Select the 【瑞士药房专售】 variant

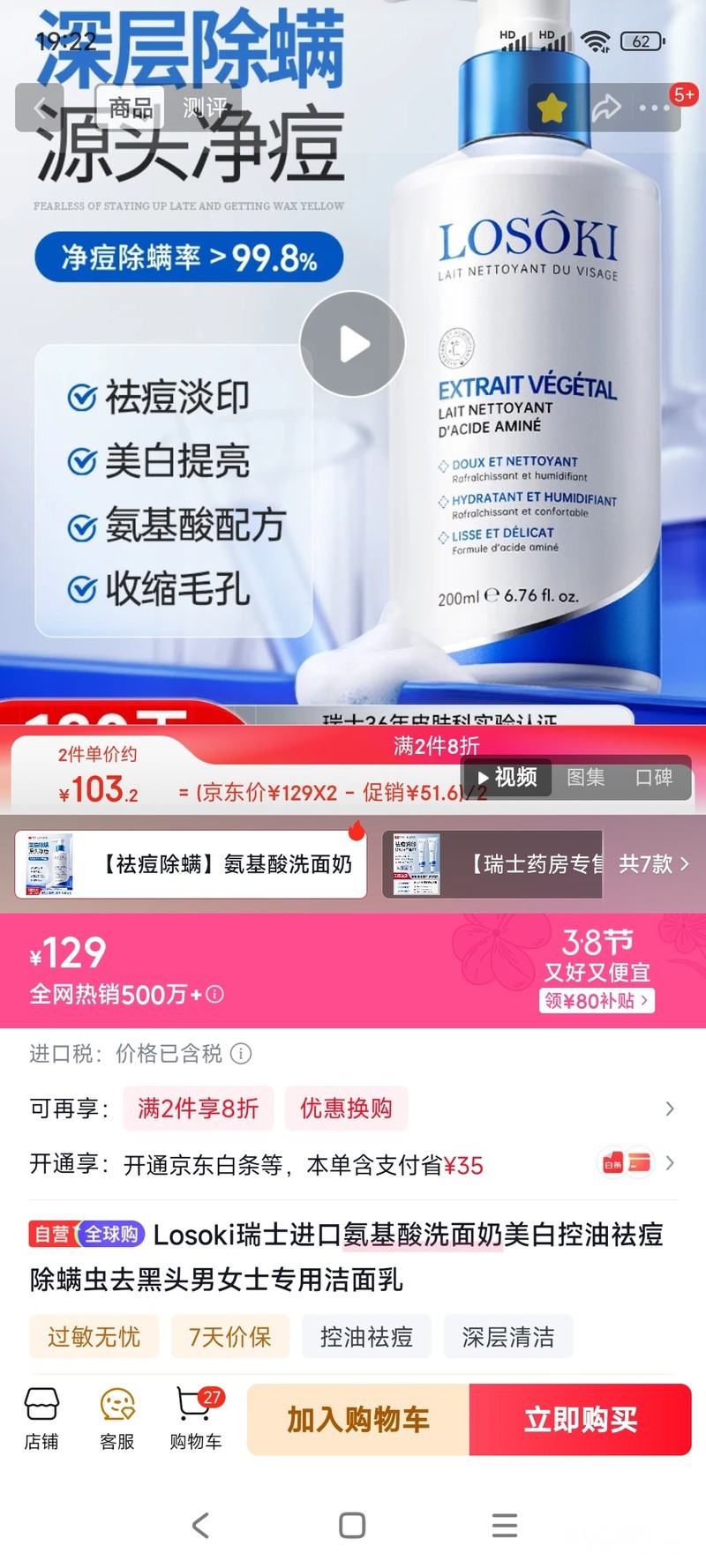click(492, 864)
